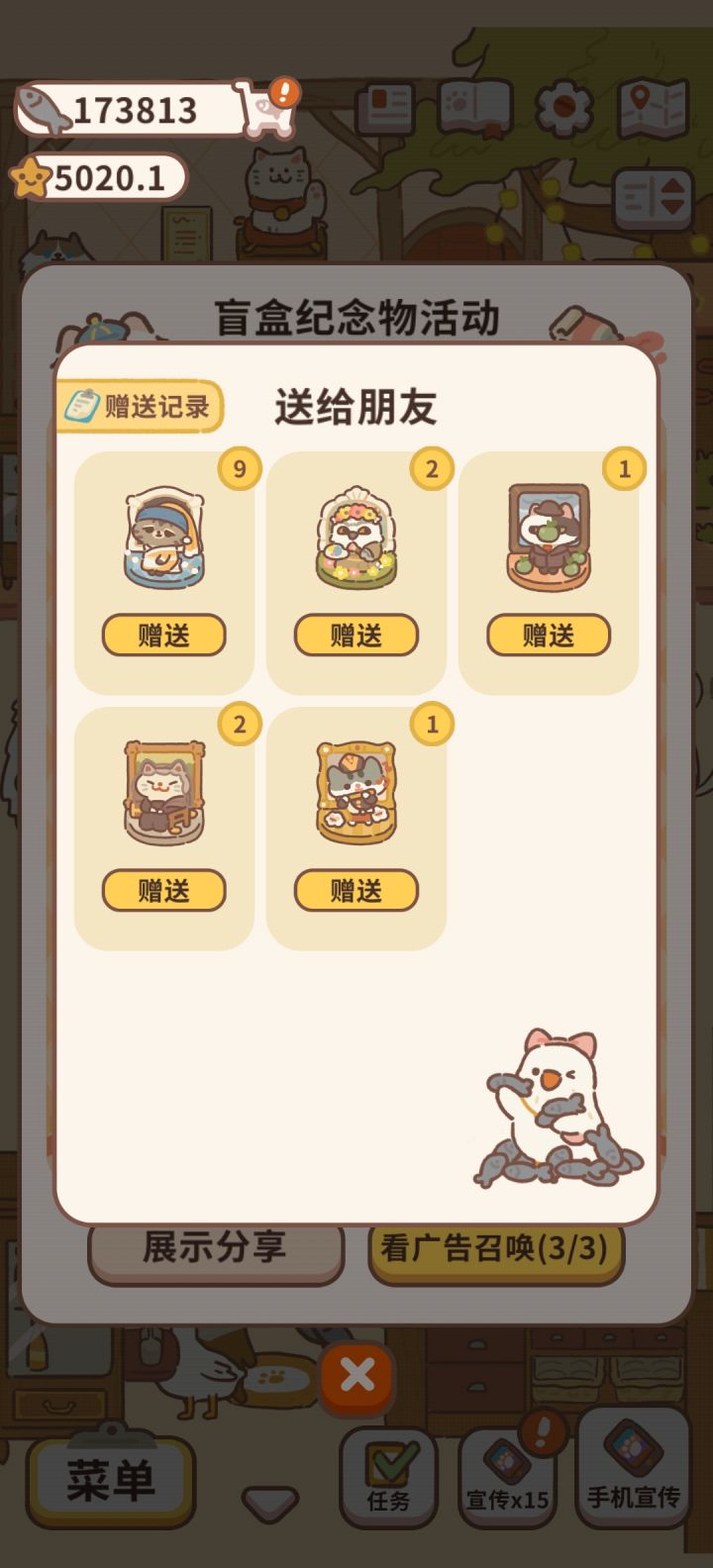Gift the framed badger portrait souvenir

(548, 635)
